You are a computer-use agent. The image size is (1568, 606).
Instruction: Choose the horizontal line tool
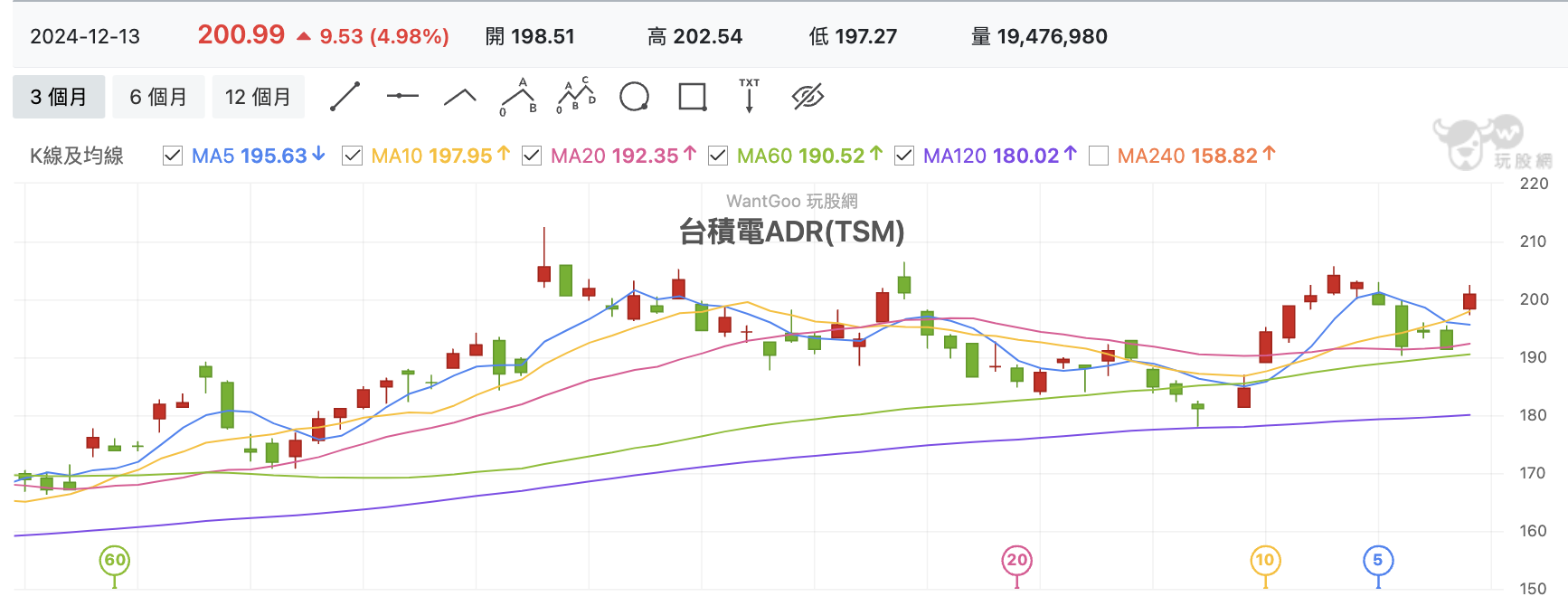402,96
